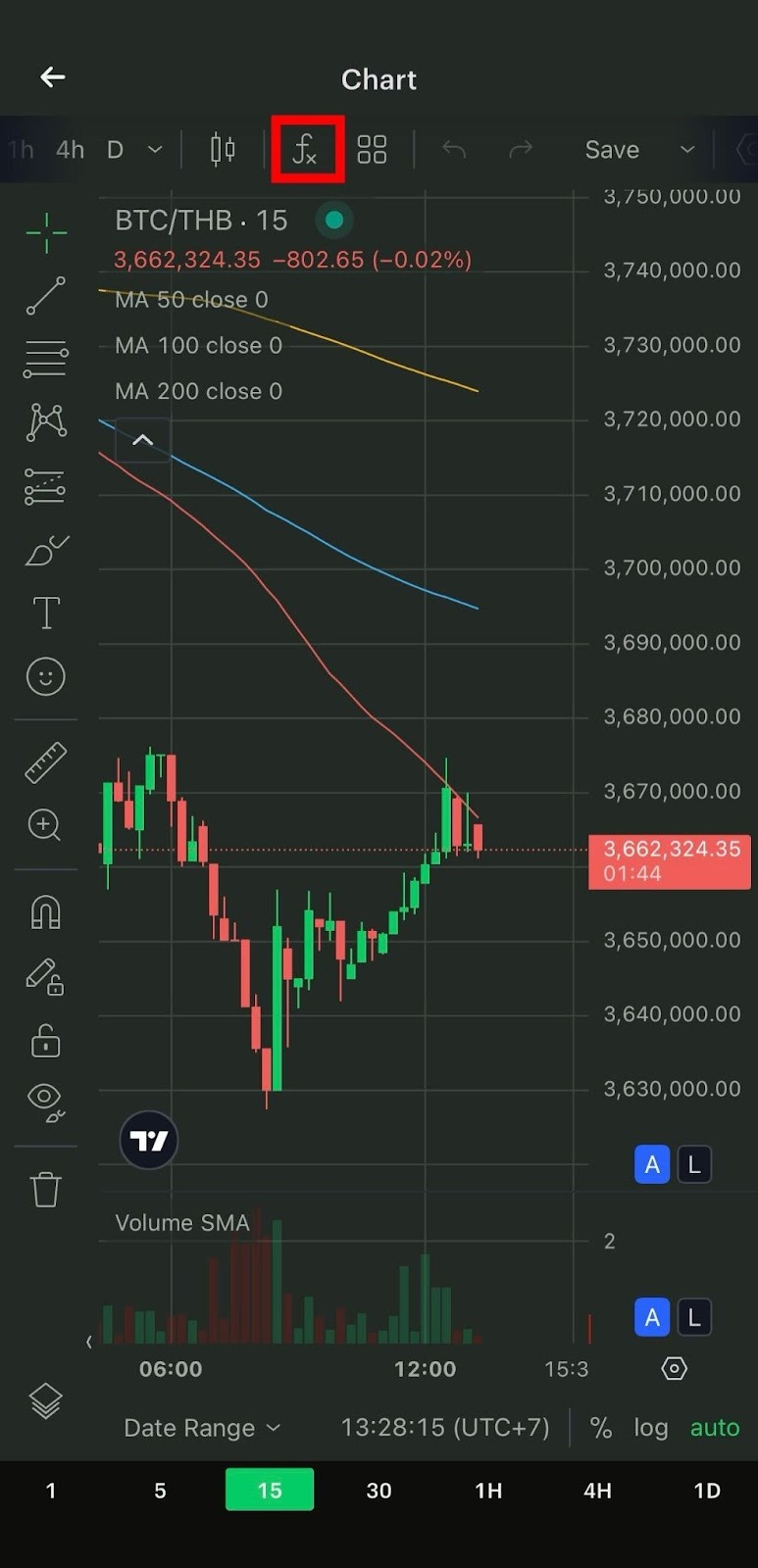This screenshot has width=758, height=1568.
Task: Save the chart layout
Action: (611, 150)
